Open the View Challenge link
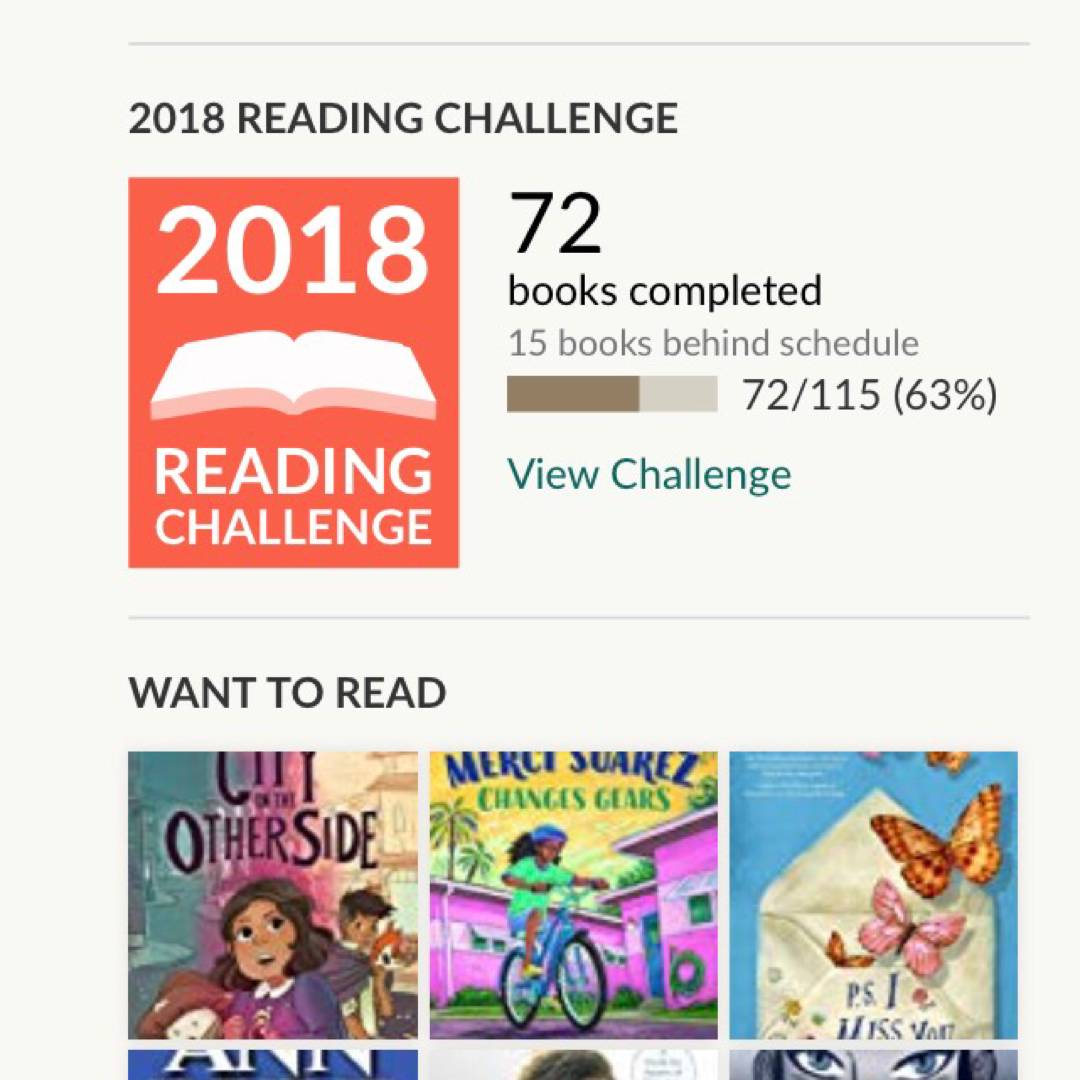The height and width of the screenshot is (1080, 1080). point(649,474)
